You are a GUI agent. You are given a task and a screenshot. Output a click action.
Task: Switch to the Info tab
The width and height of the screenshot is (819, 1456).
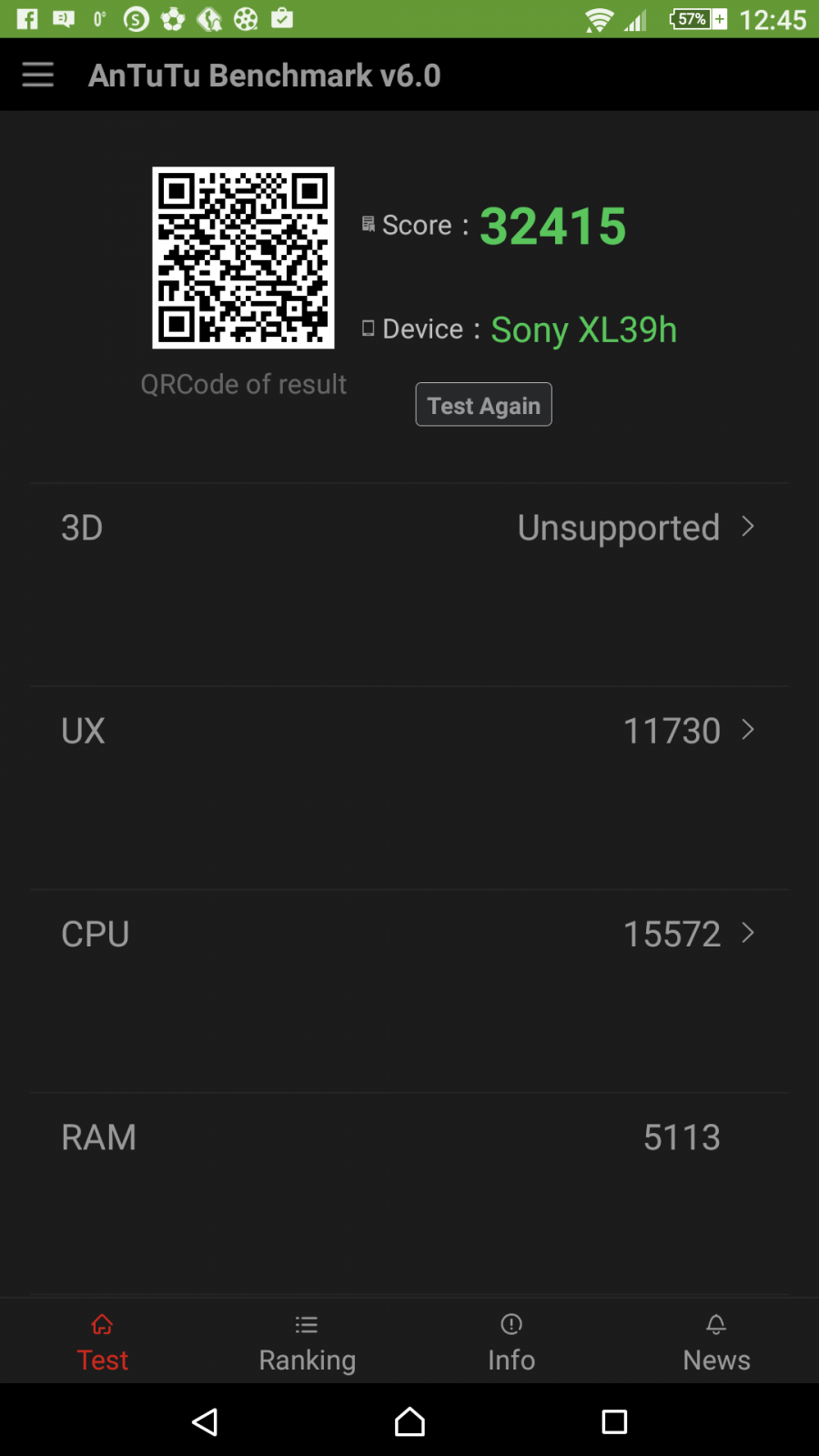(511, 1341)
